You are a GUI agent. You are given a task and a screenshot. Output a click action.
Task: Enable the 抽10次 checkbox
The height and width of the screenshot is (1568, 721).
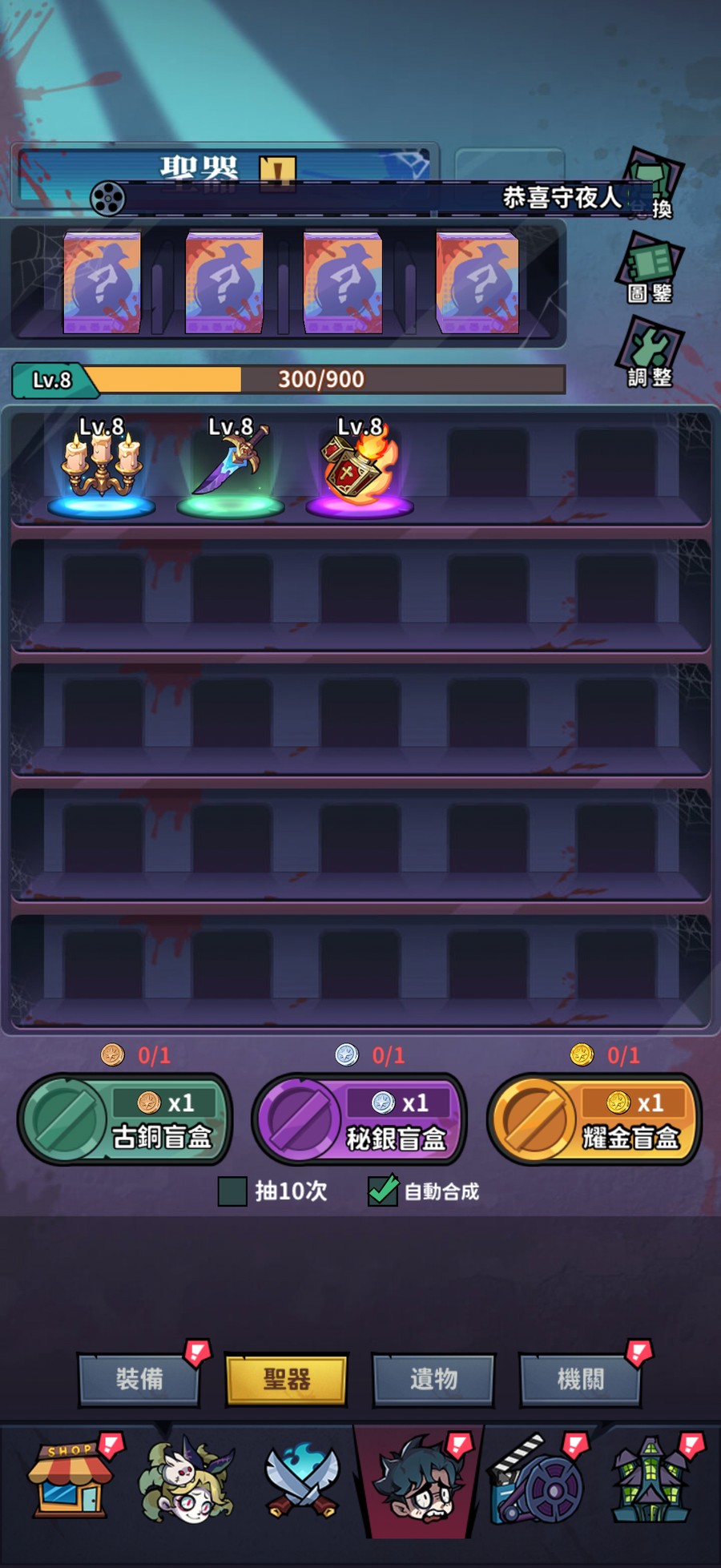click(232, 1191)
